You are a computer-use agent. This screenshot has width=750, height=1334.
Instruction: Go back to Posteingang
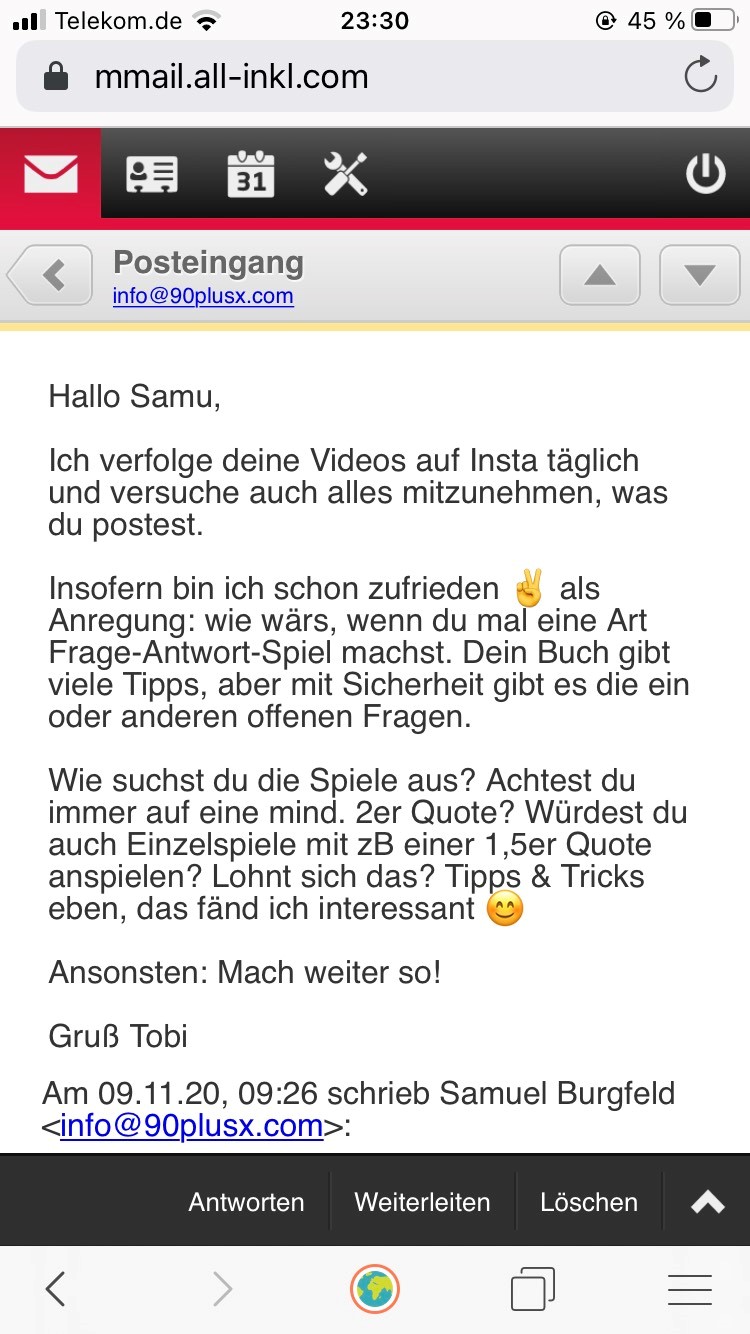click(50, 275)
